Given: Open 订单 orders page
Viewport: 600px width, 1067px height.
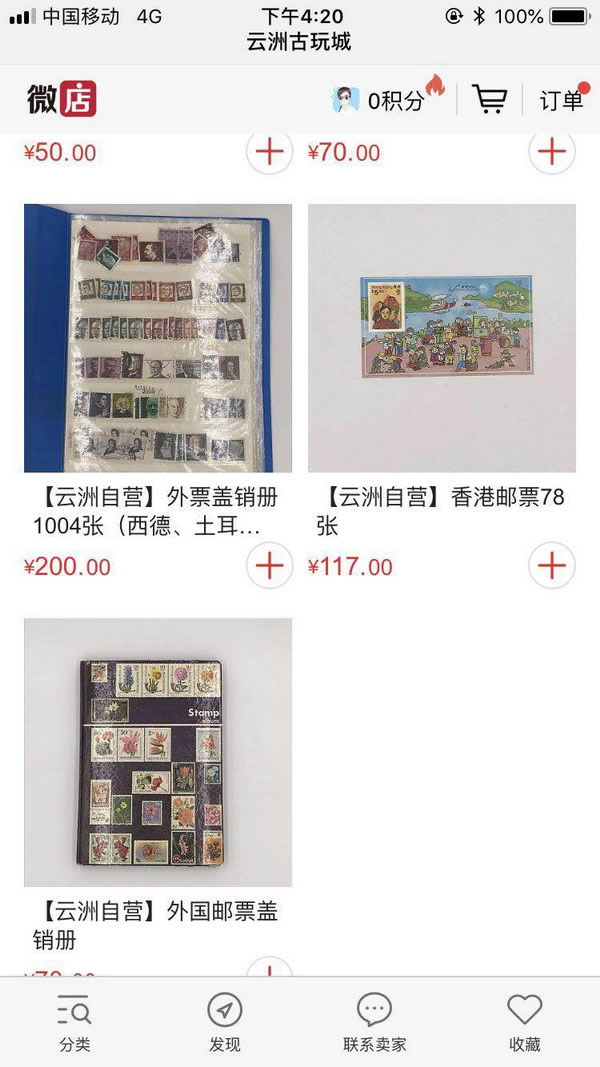Looking at the screenshot, I should tap(561, 100).
